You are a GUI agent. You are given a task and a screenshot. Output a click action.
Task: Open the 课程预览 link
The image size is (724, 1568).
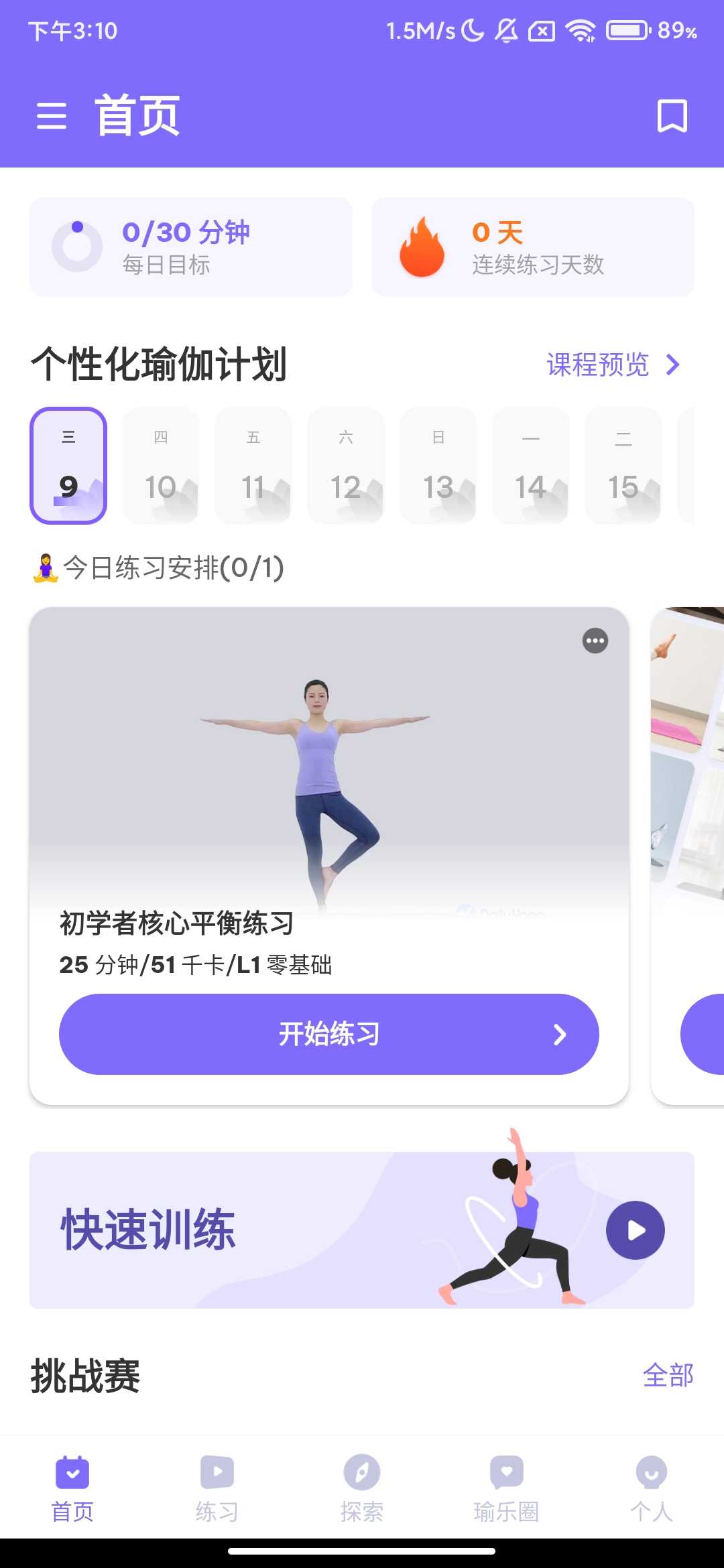613,365
